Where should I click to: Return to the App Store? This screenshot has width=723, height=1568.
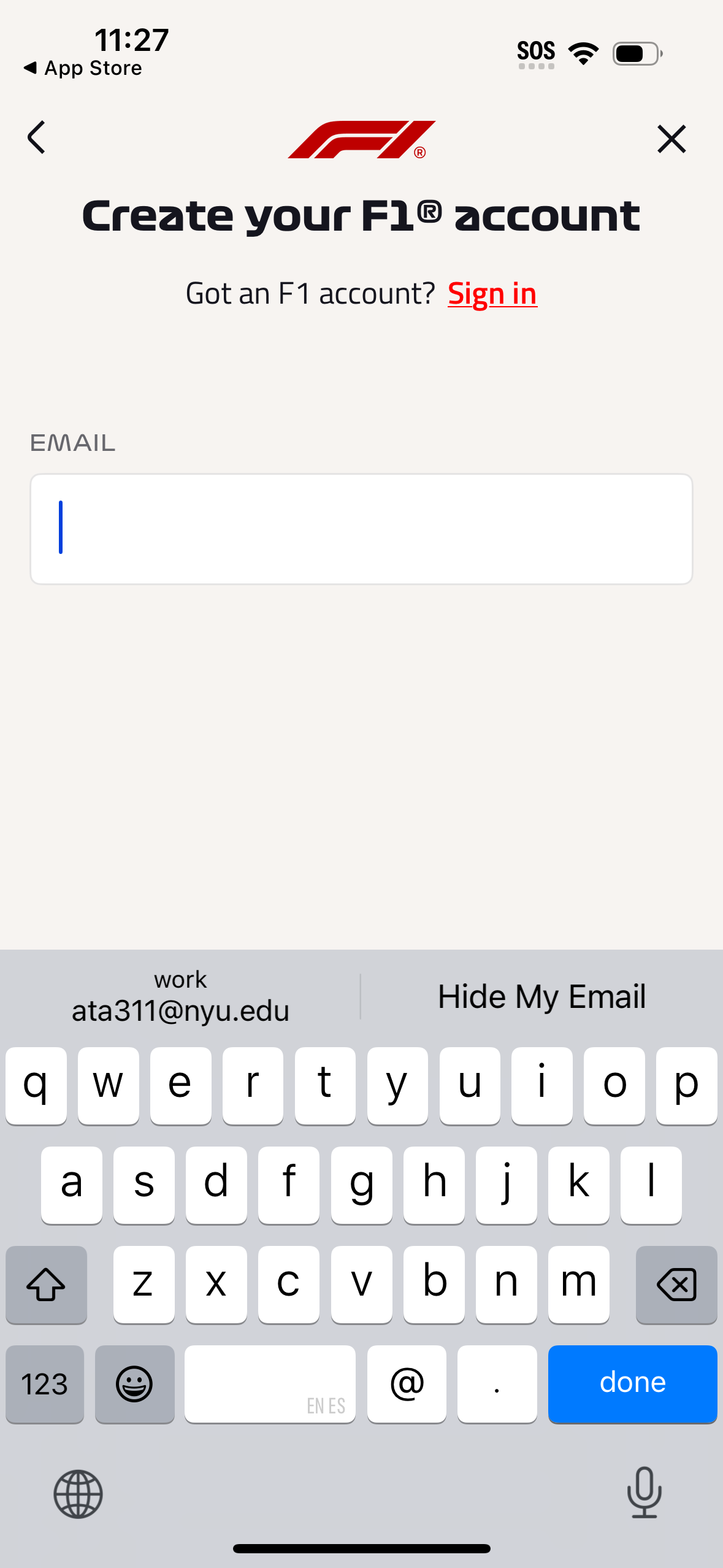83,68
